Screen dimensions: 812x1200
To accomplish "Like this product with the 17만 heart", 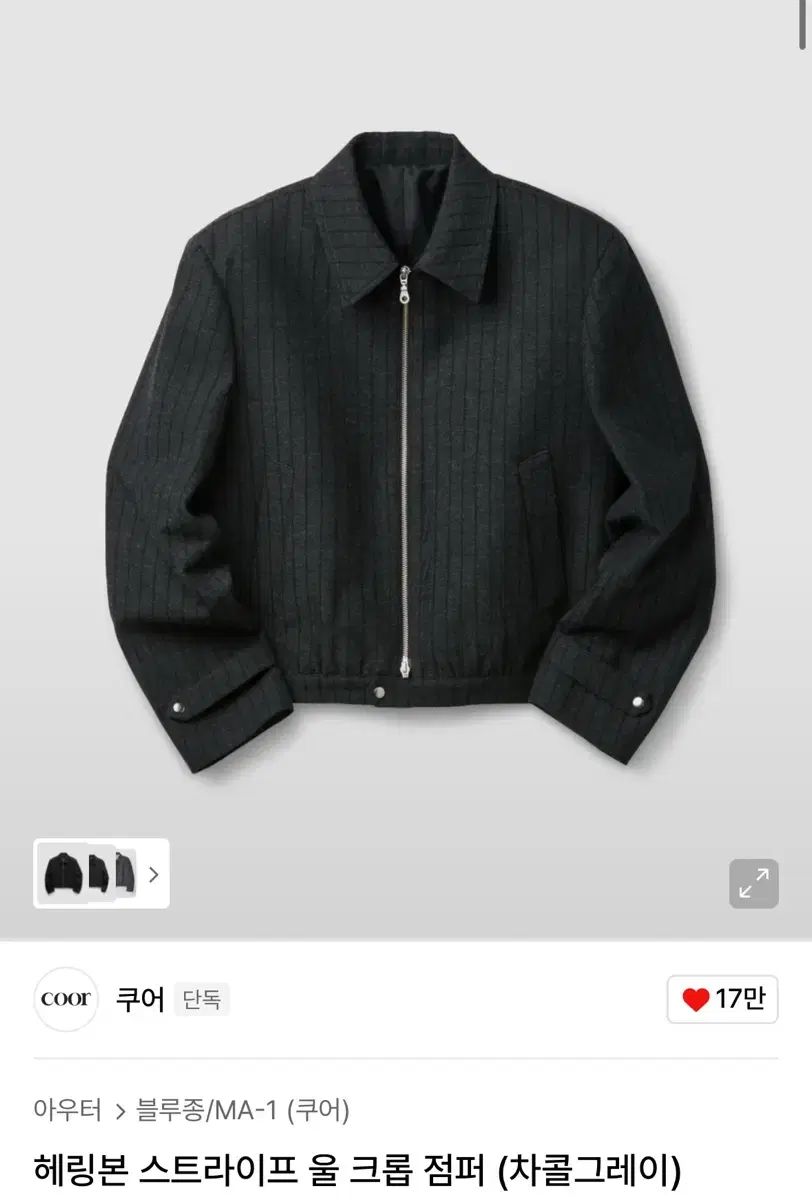I will coord(722,999).
